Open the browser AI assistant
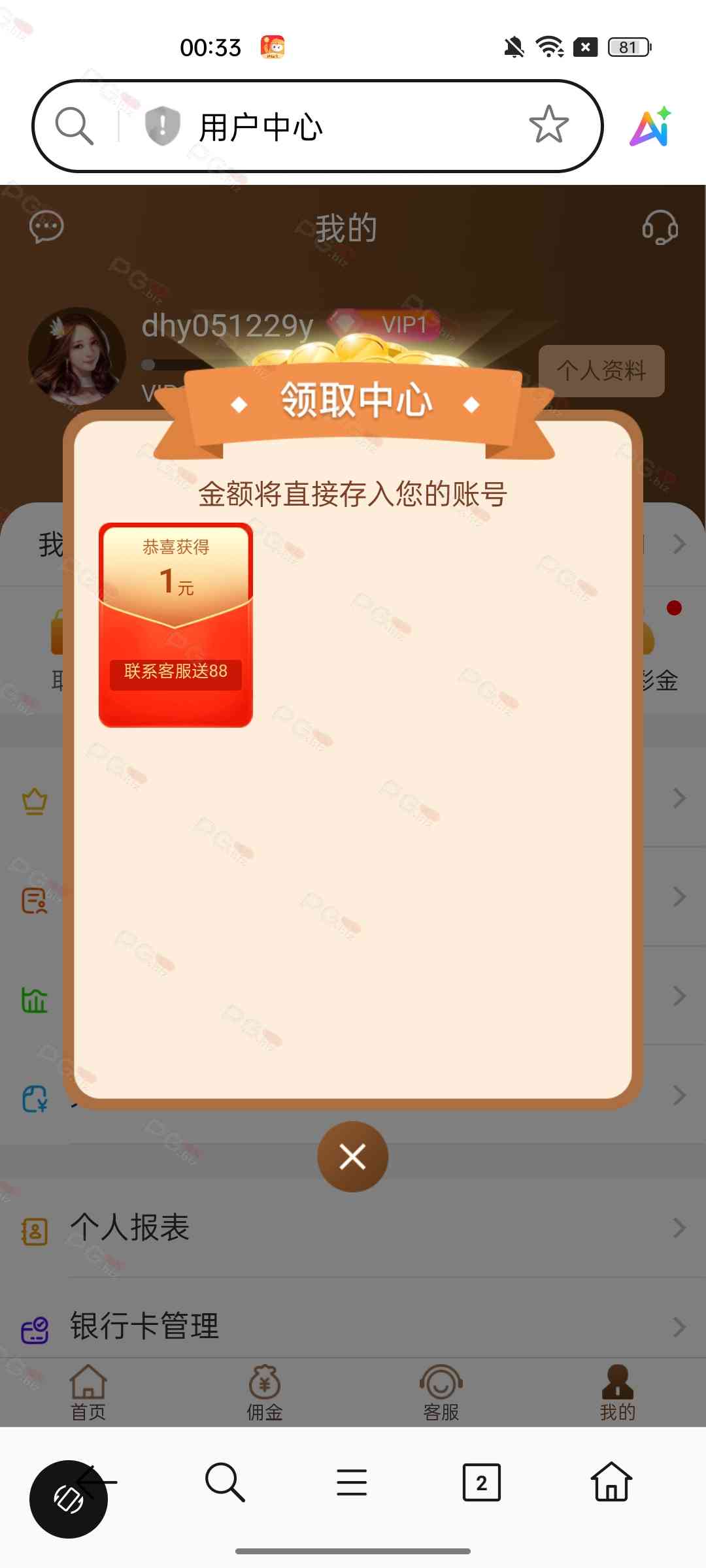 click(650, 126)
